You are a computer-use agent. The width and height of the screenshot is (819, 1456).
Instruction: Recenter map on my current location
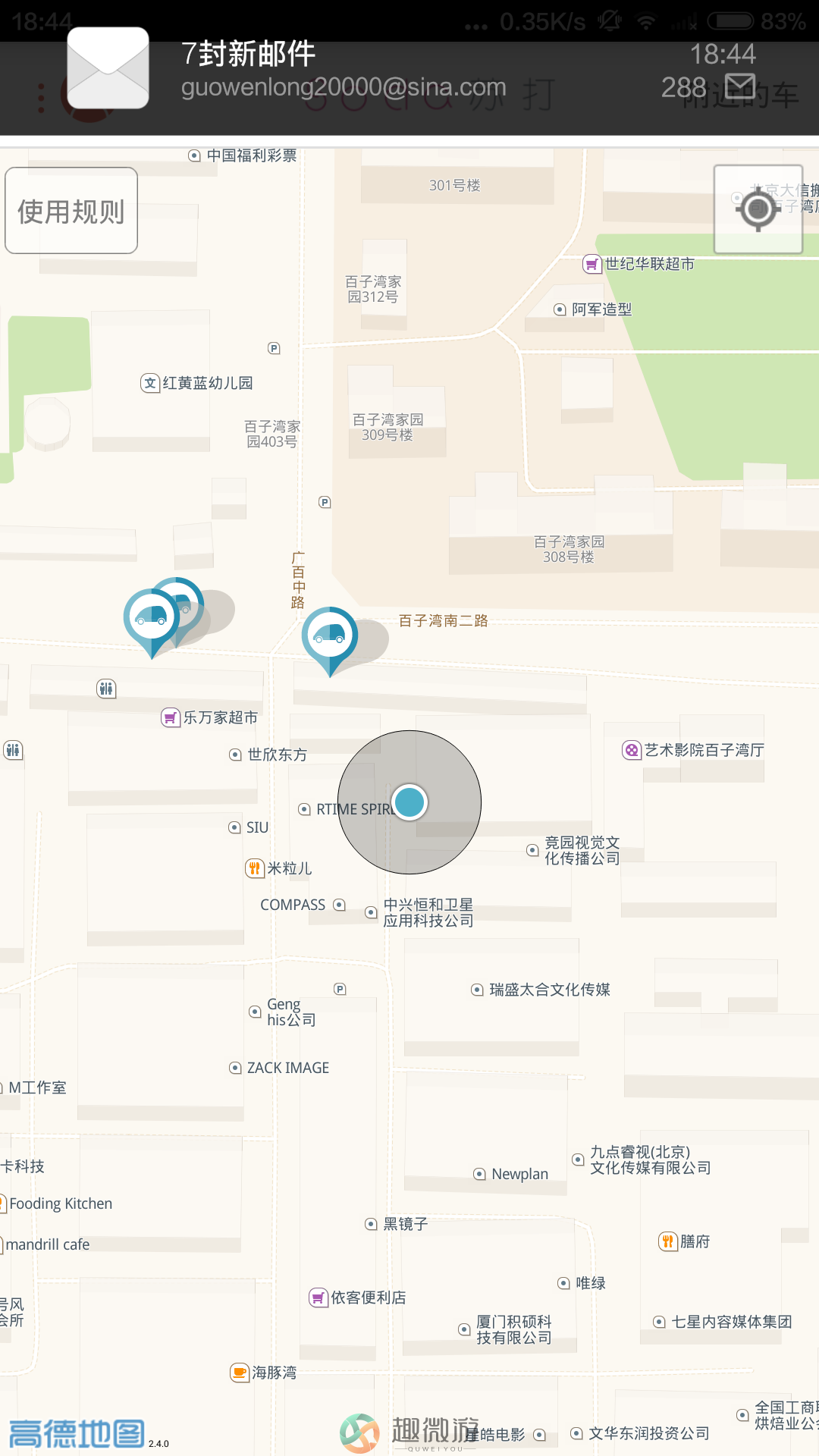point(758,209)
